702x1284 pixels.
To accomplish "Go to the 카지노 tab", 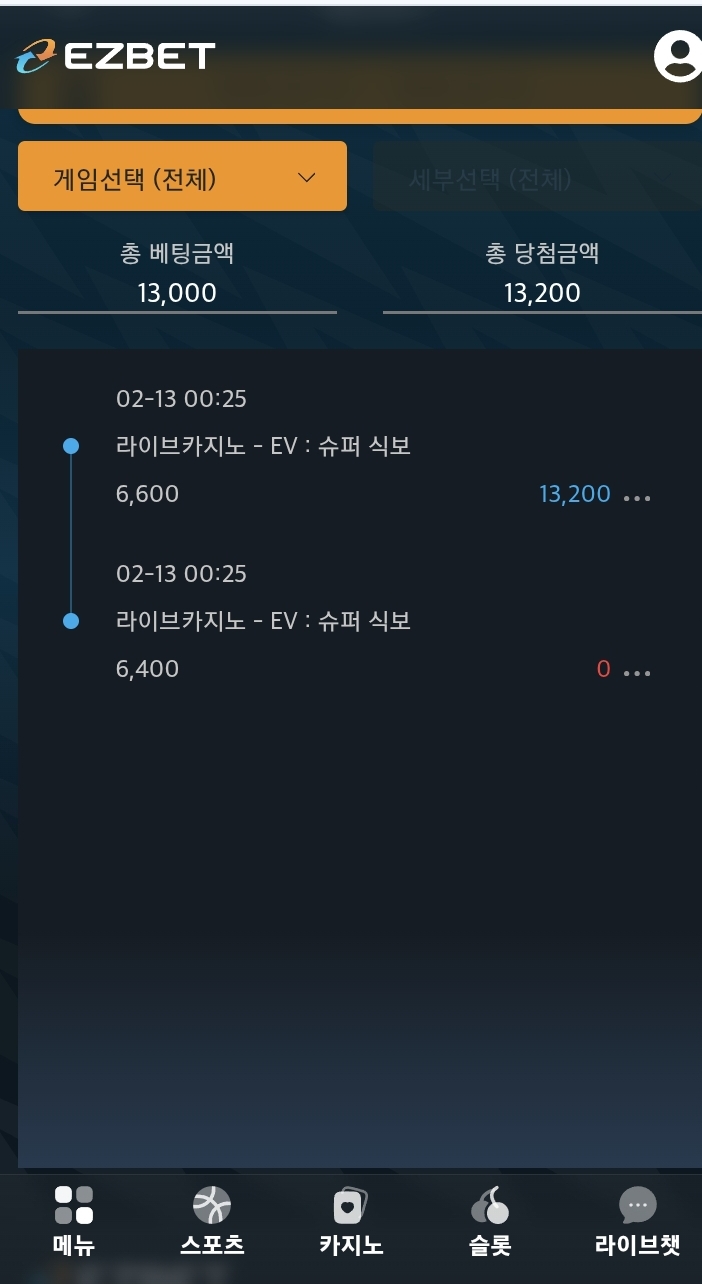I will [x=350, y=1221].
